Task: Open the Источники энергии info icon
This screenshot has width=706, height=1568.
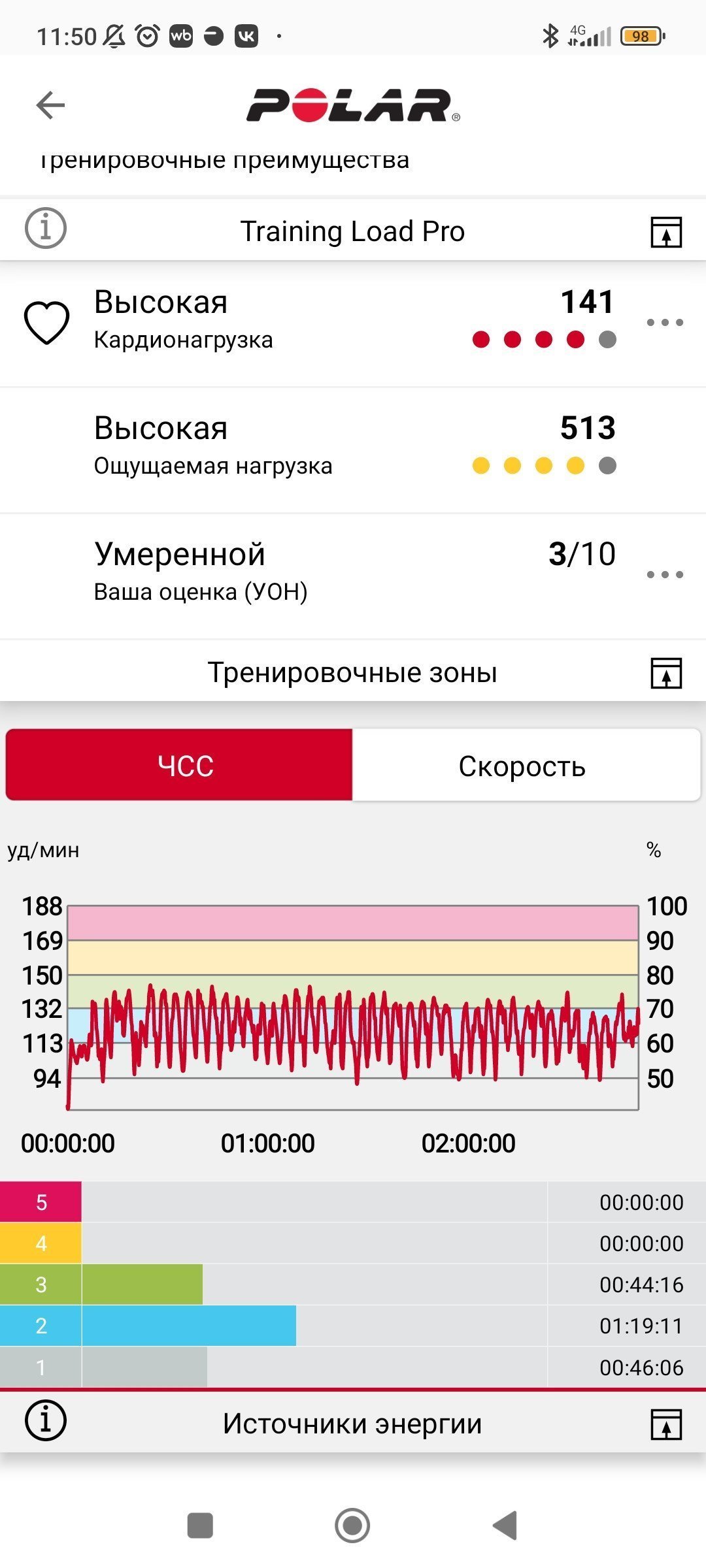Action: pos(45,1420)
